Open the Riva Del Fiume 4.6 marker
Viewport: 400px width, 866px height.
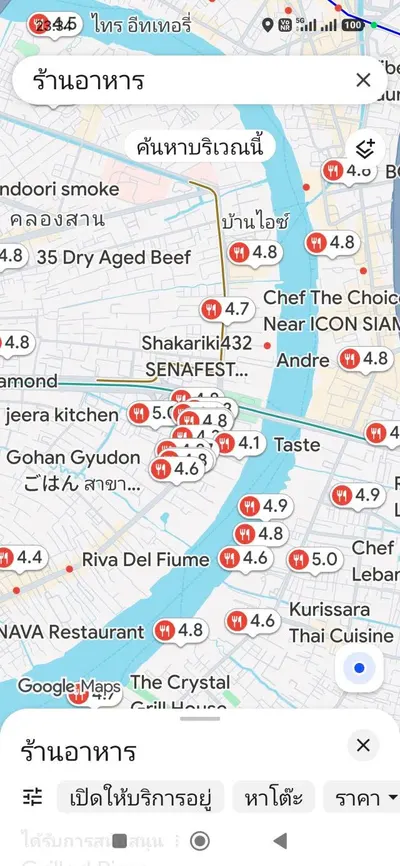tap(244, 559)
